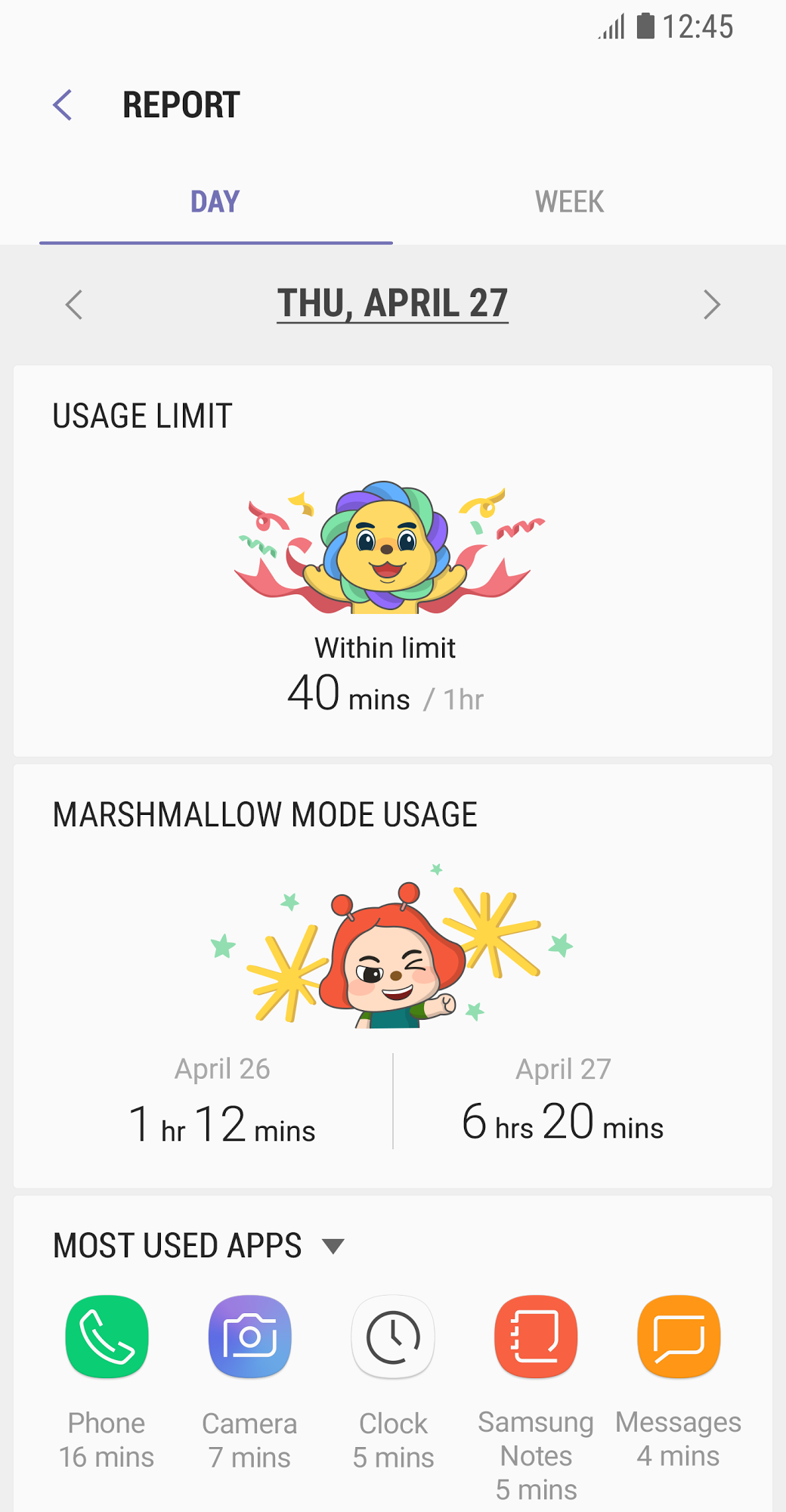Screen dimensions: 786x1512
Task: Open the Messages app usage
Action: click(679, 1337)
